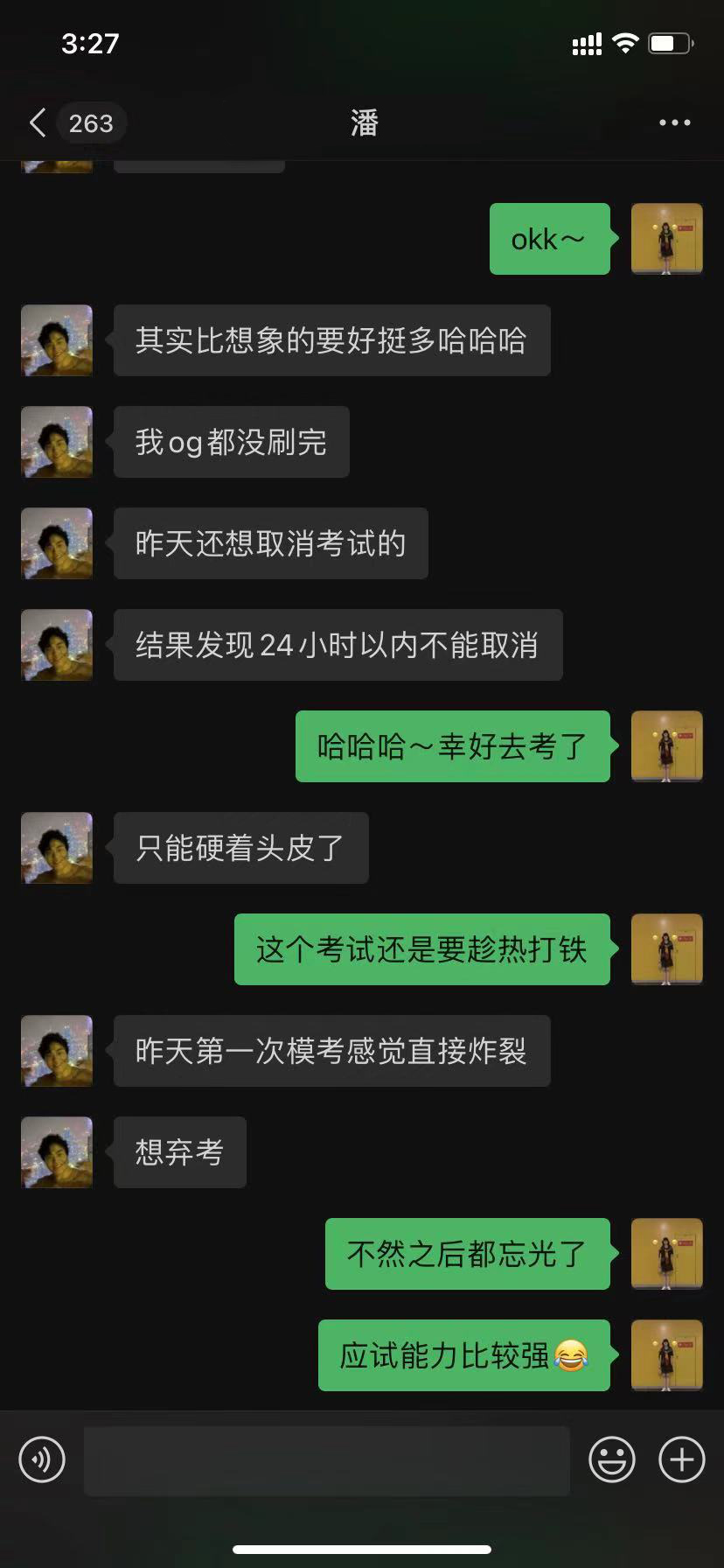Open 潘's avatar beside 我og都没刷完
The width and height of the screenshot is (724, 1568).
[x=57, y=442]
